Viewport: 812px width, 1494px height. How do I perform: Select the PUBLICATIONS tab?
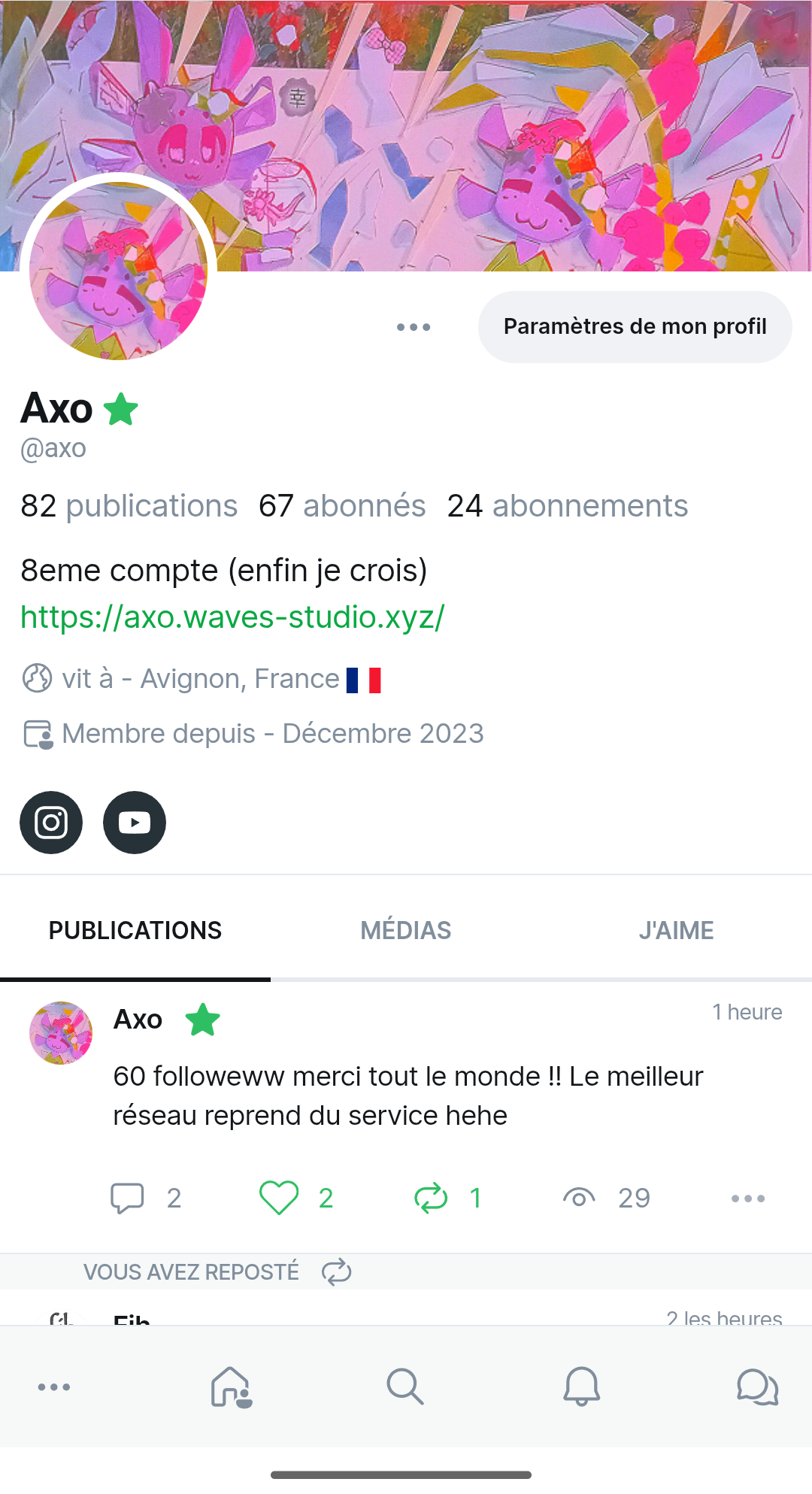coord(135,931)
